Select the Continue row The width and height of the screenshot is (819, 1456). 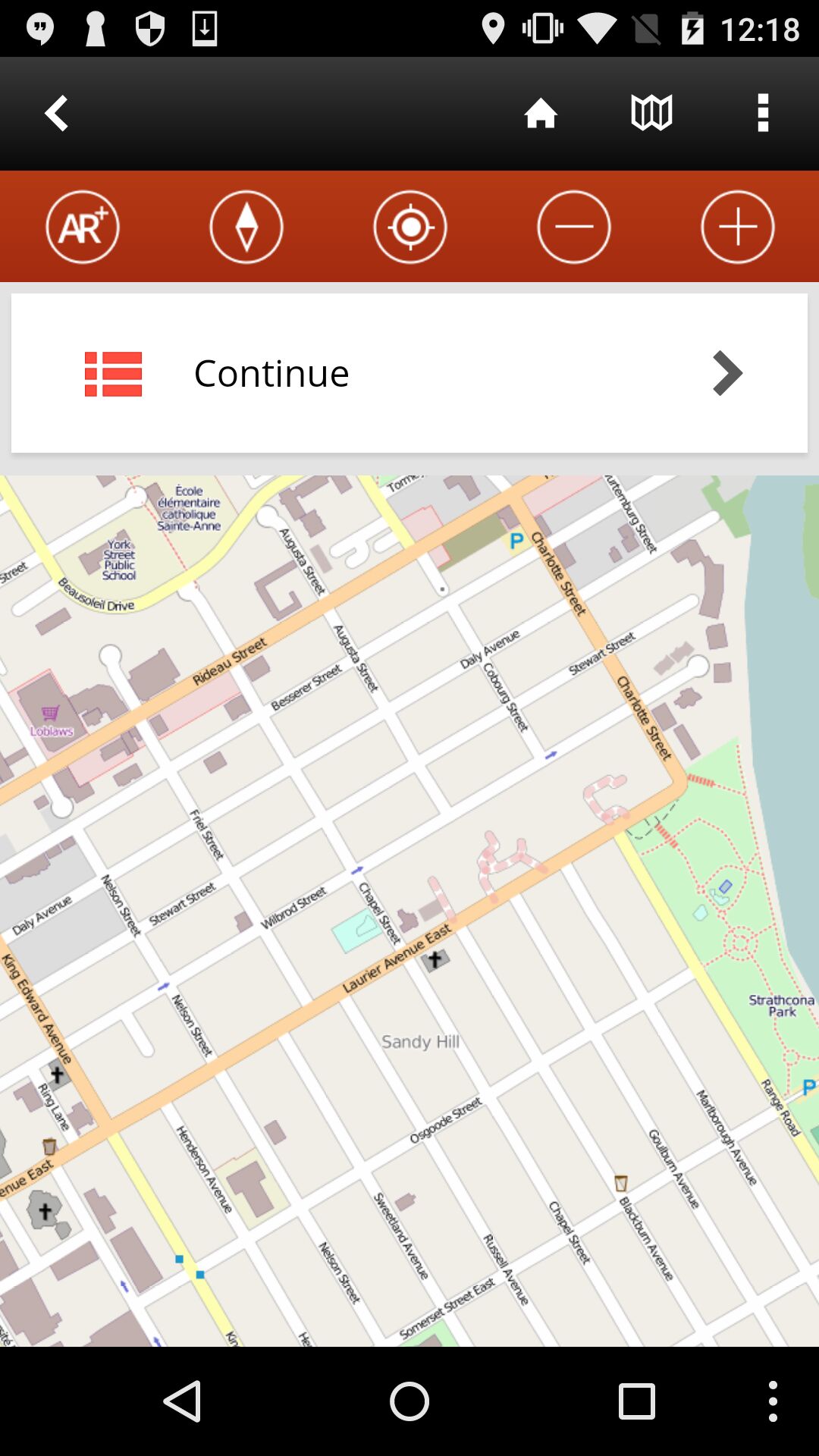click(409, 373)
